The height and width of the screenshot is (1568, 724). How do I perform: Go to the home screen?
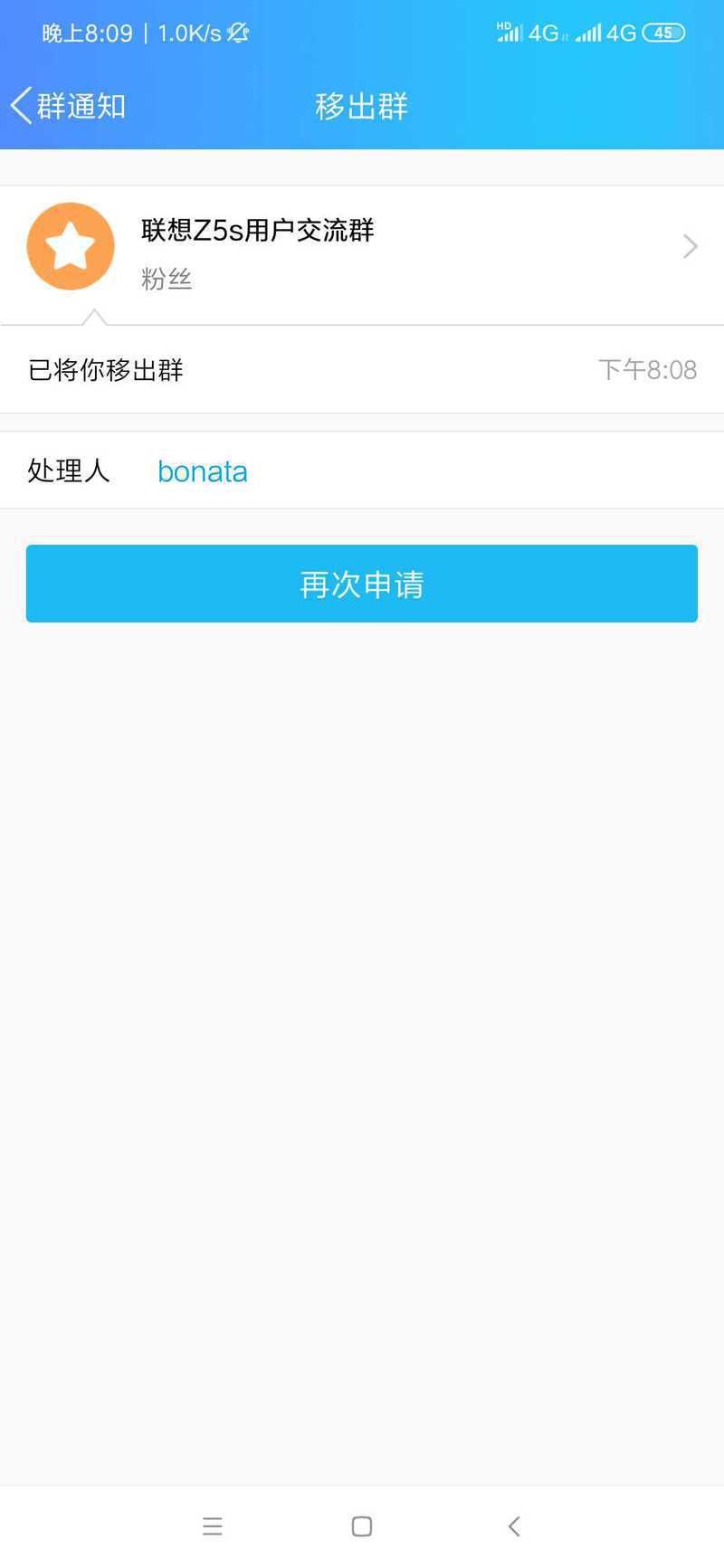click(x=361, y=1526)
